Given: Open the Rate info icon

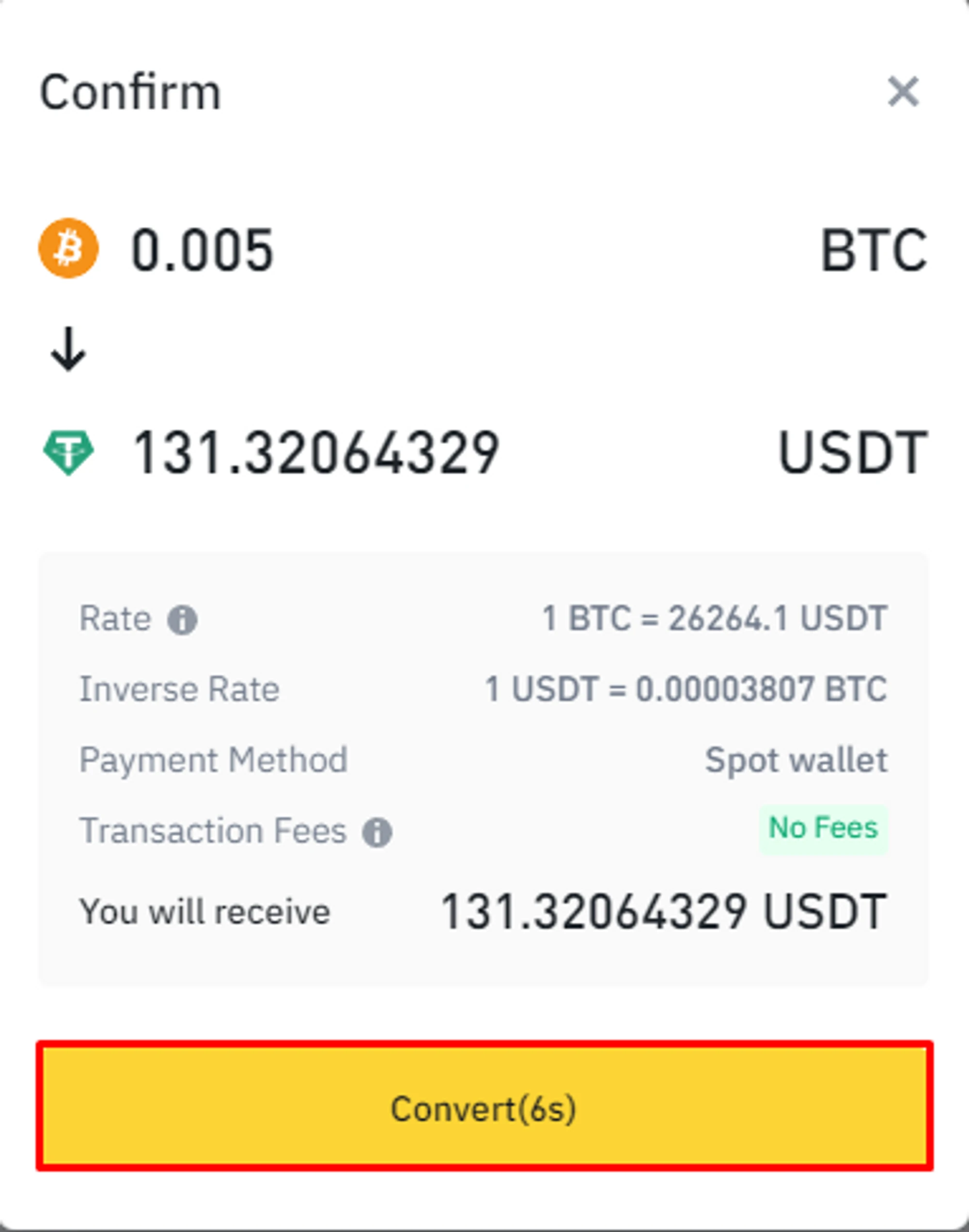Looking at the screenshot, I should pyautogui.click(x=182, y=620).
